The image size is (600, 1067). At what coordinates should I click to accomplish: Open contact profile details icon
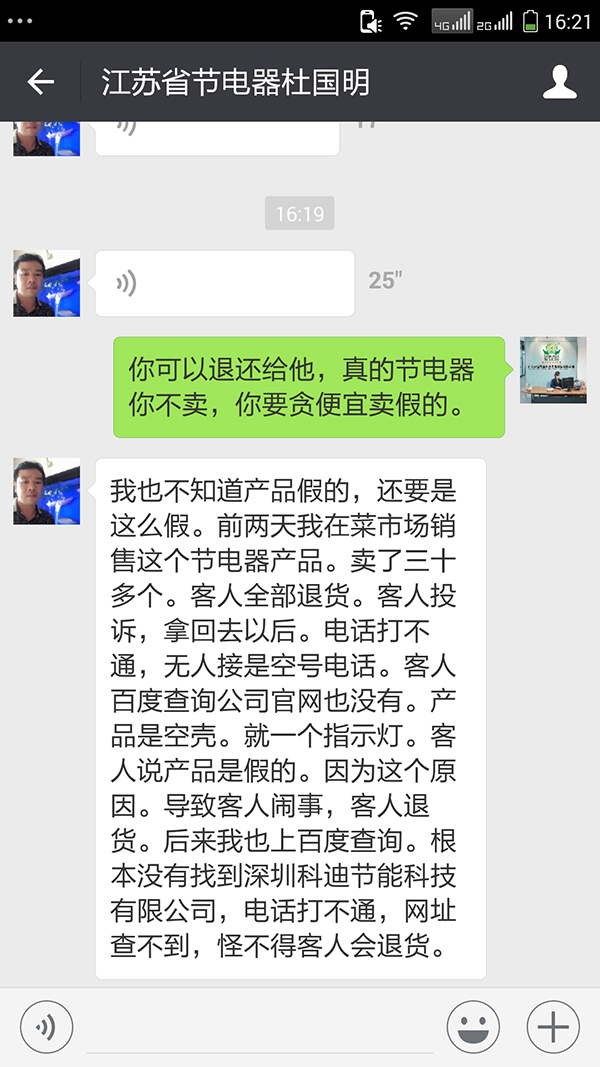(x=559, y=82)
